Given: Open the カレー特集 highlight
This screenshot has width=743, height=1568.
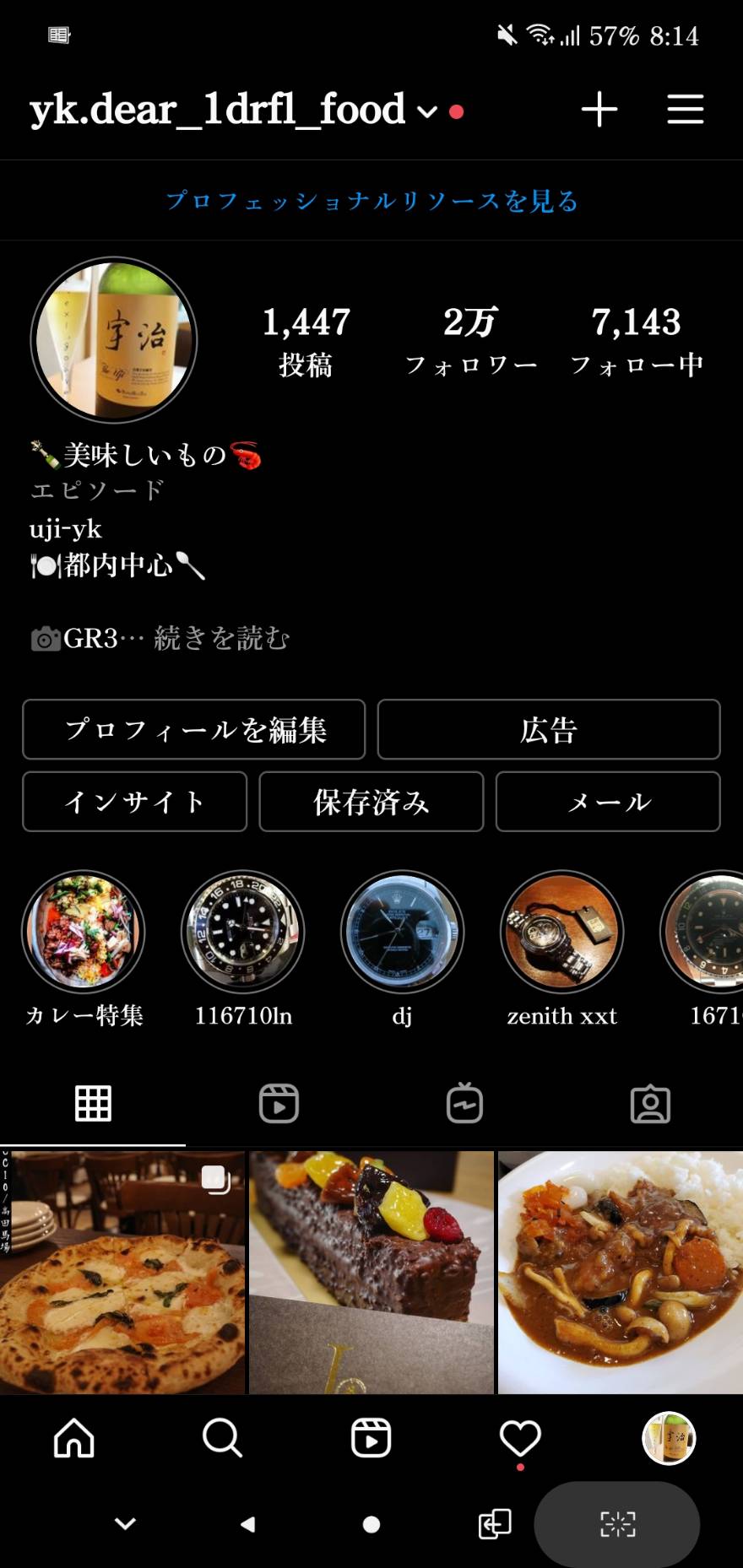Looking at the screenshot, I should (x=84, y=932).
